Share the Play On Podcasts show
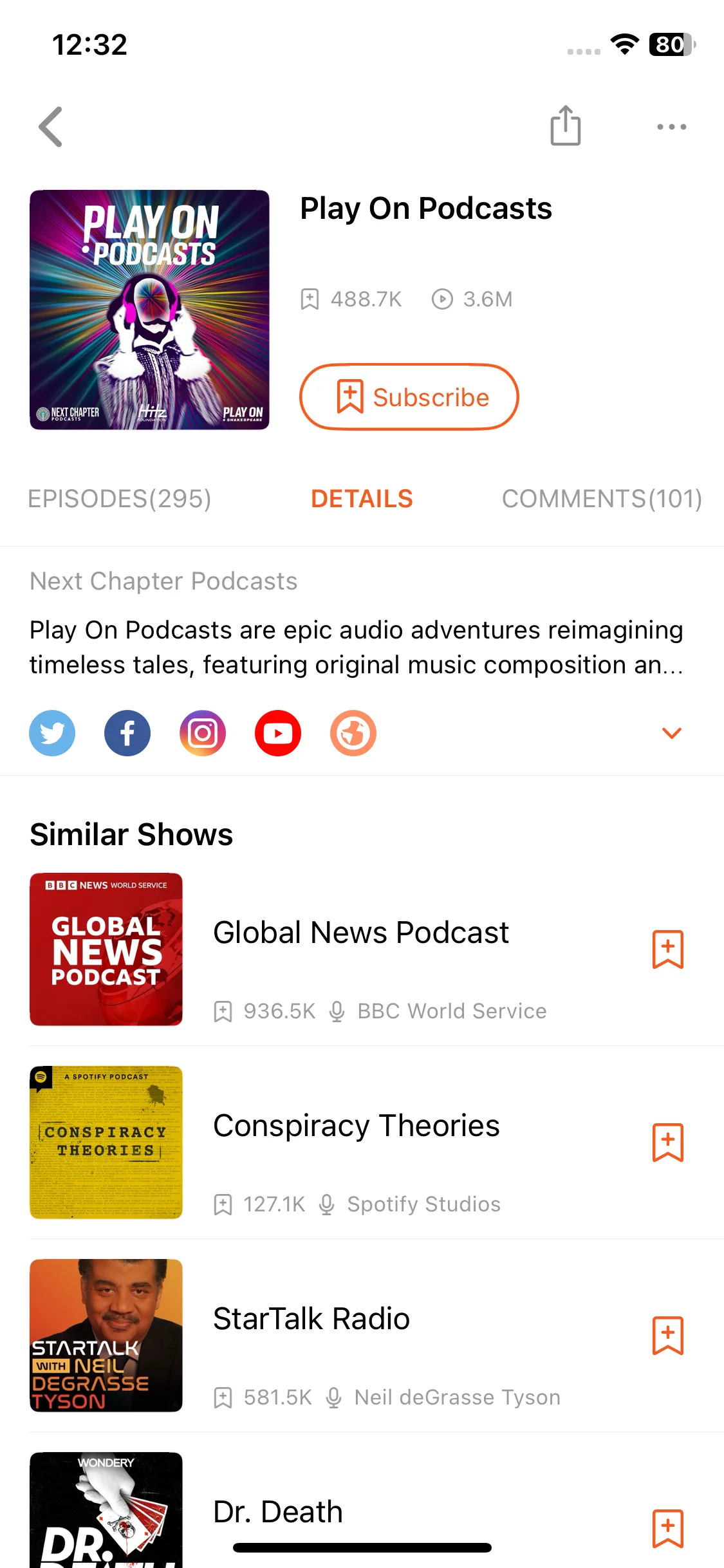The image size is (724, 1568). point(565,126)
